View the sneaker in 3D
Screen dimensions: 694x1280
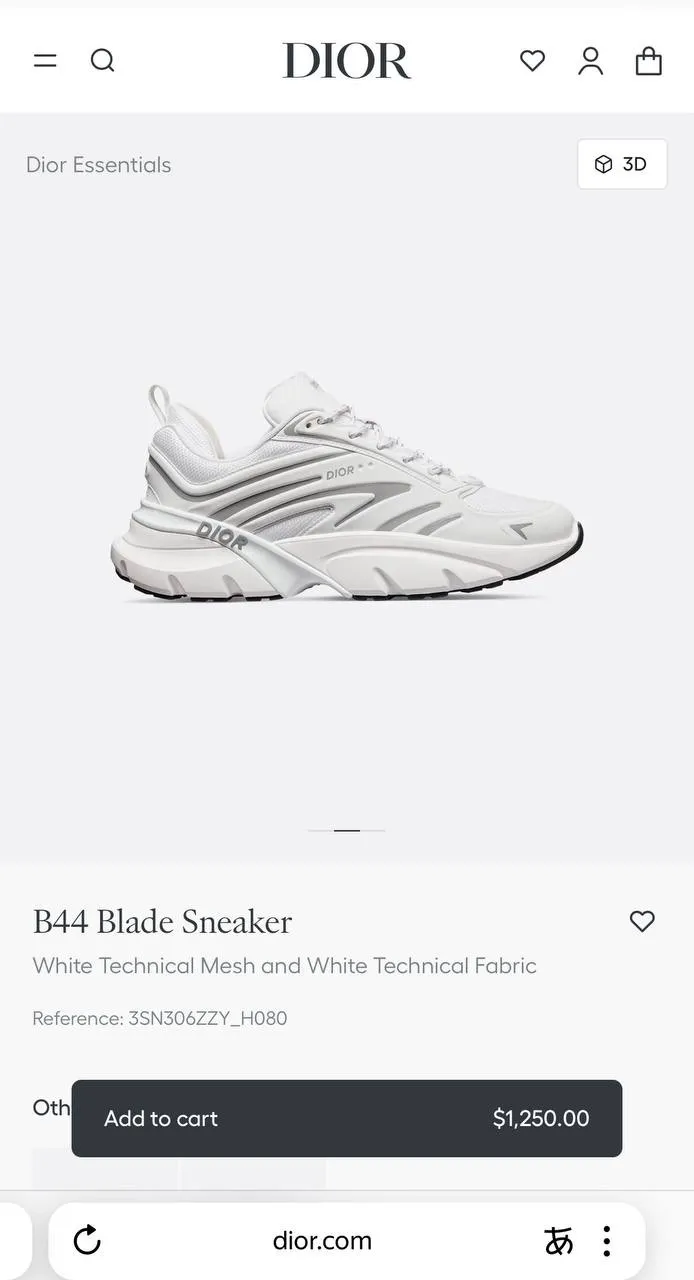(x=622, y=164)
